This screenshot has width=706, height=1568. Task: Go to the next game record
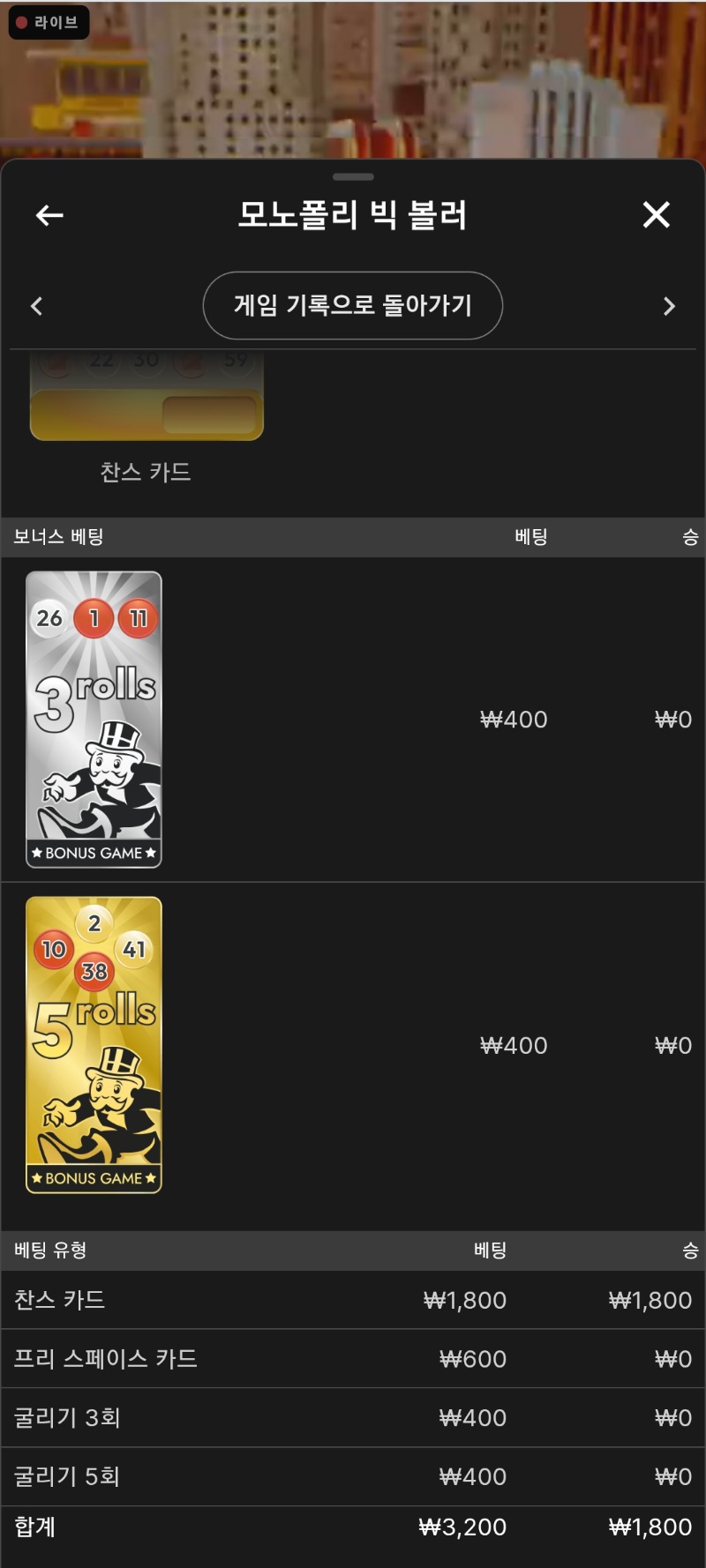[669, 306]
